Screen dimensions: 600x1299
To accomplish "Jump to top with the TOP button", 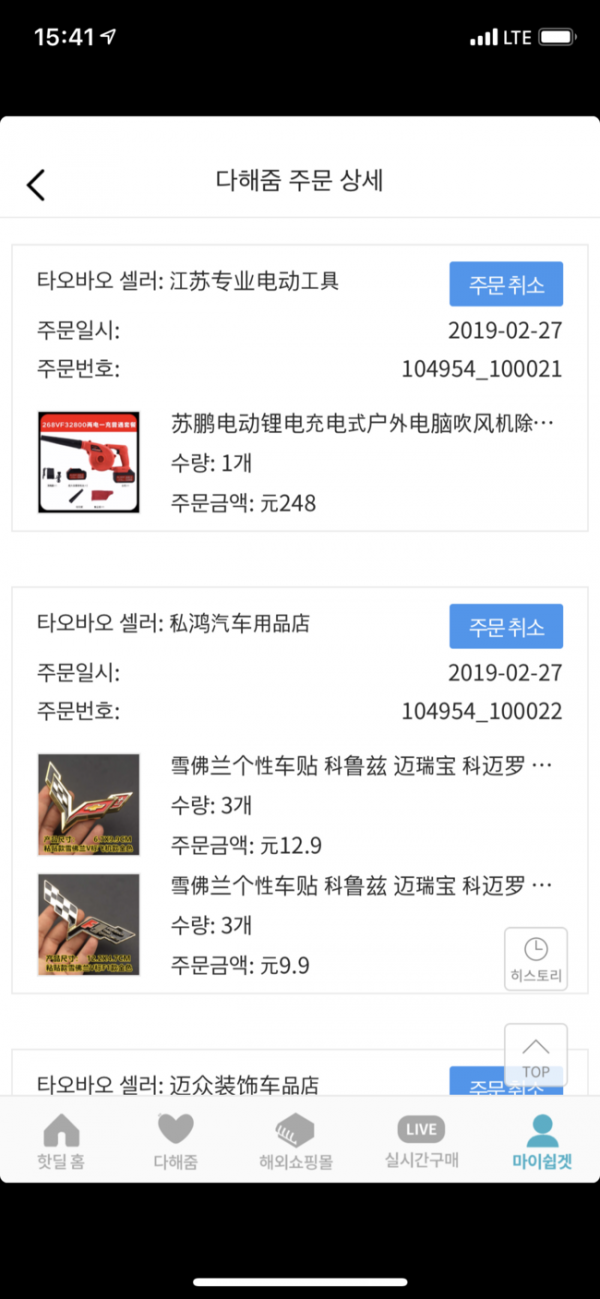I will click(536, 1056).
